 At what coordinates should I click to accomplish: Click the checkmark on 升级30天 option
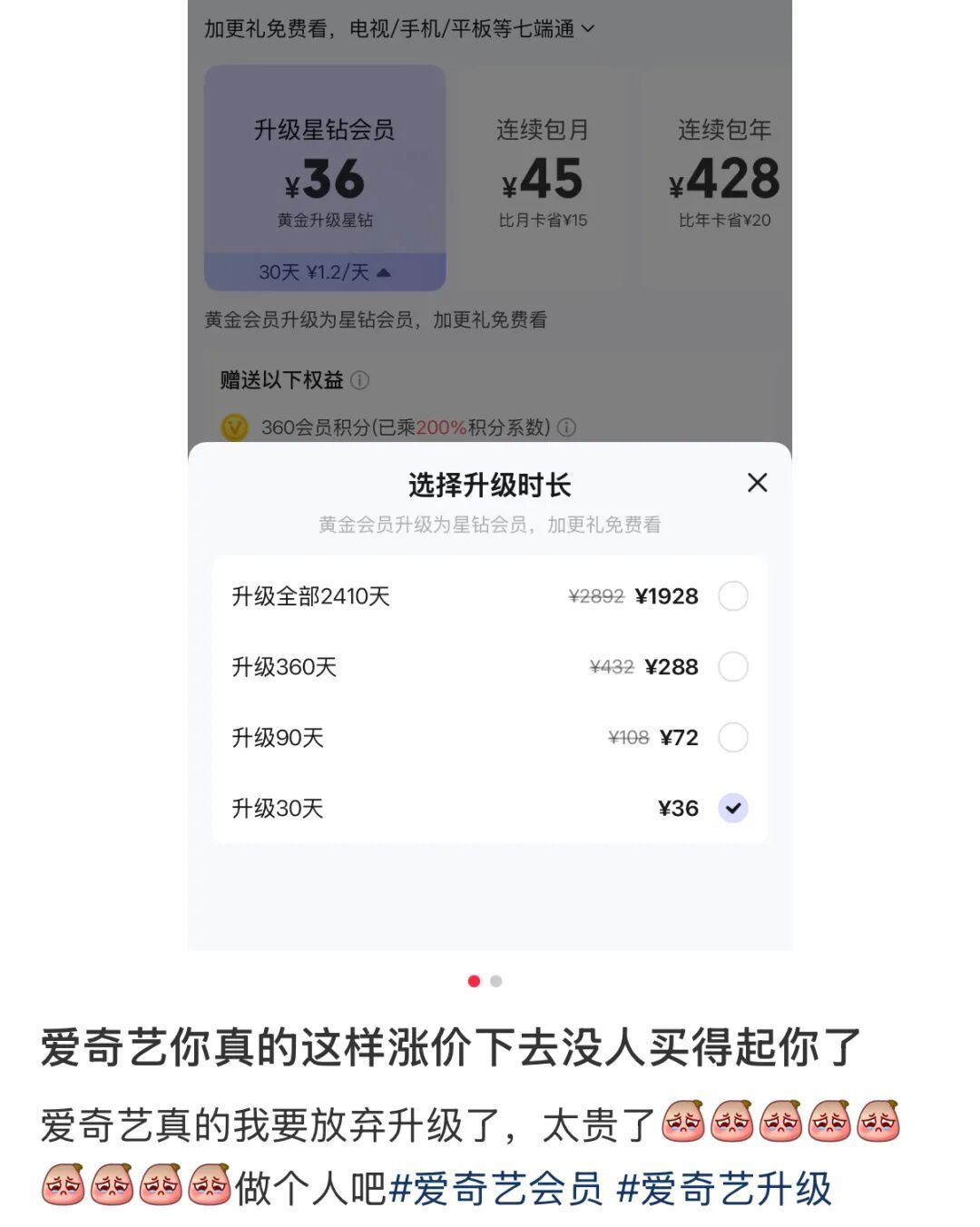[x=732, y=808]
